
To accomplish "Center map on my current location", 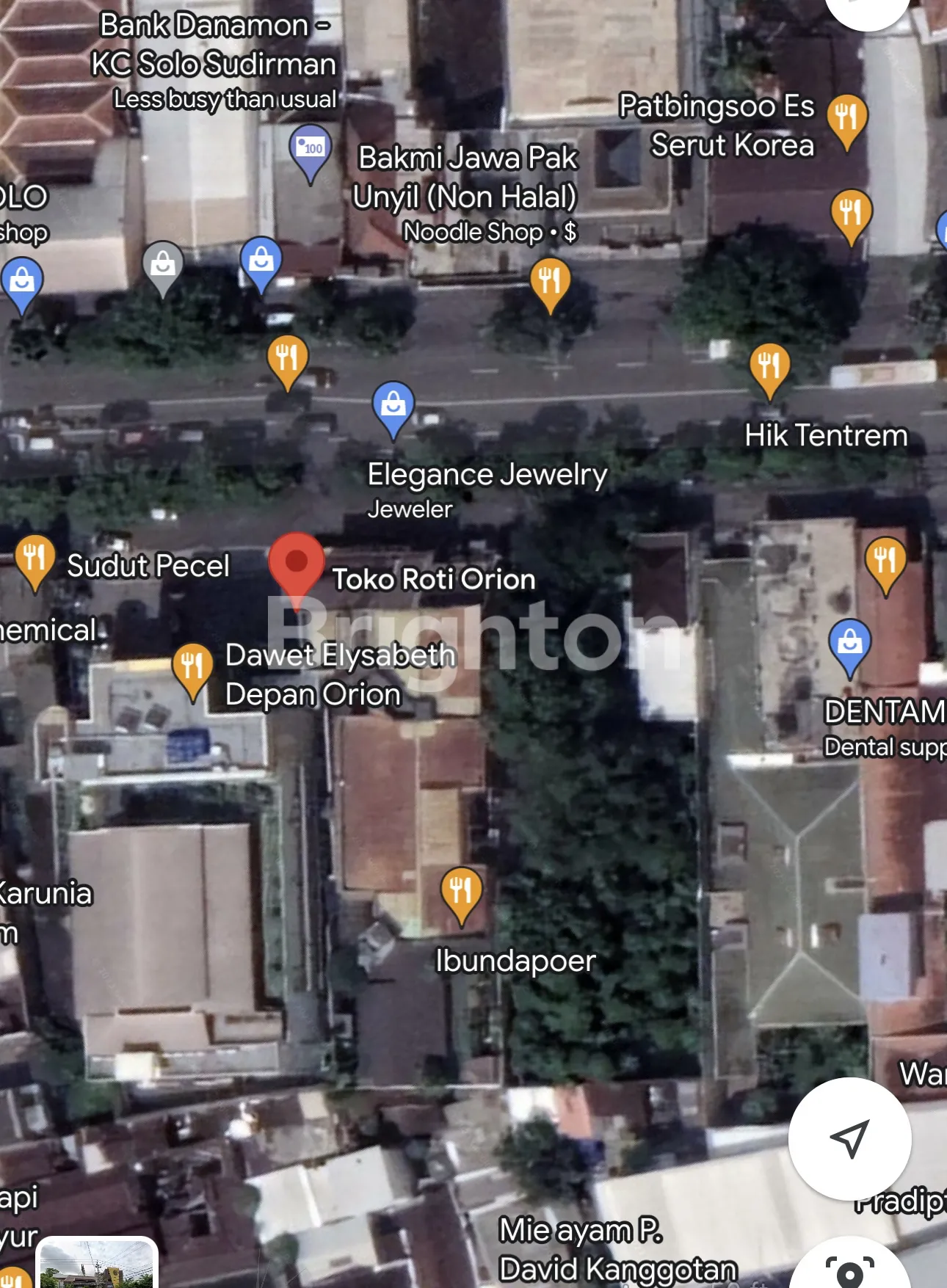I will (x=849, y=1138).
